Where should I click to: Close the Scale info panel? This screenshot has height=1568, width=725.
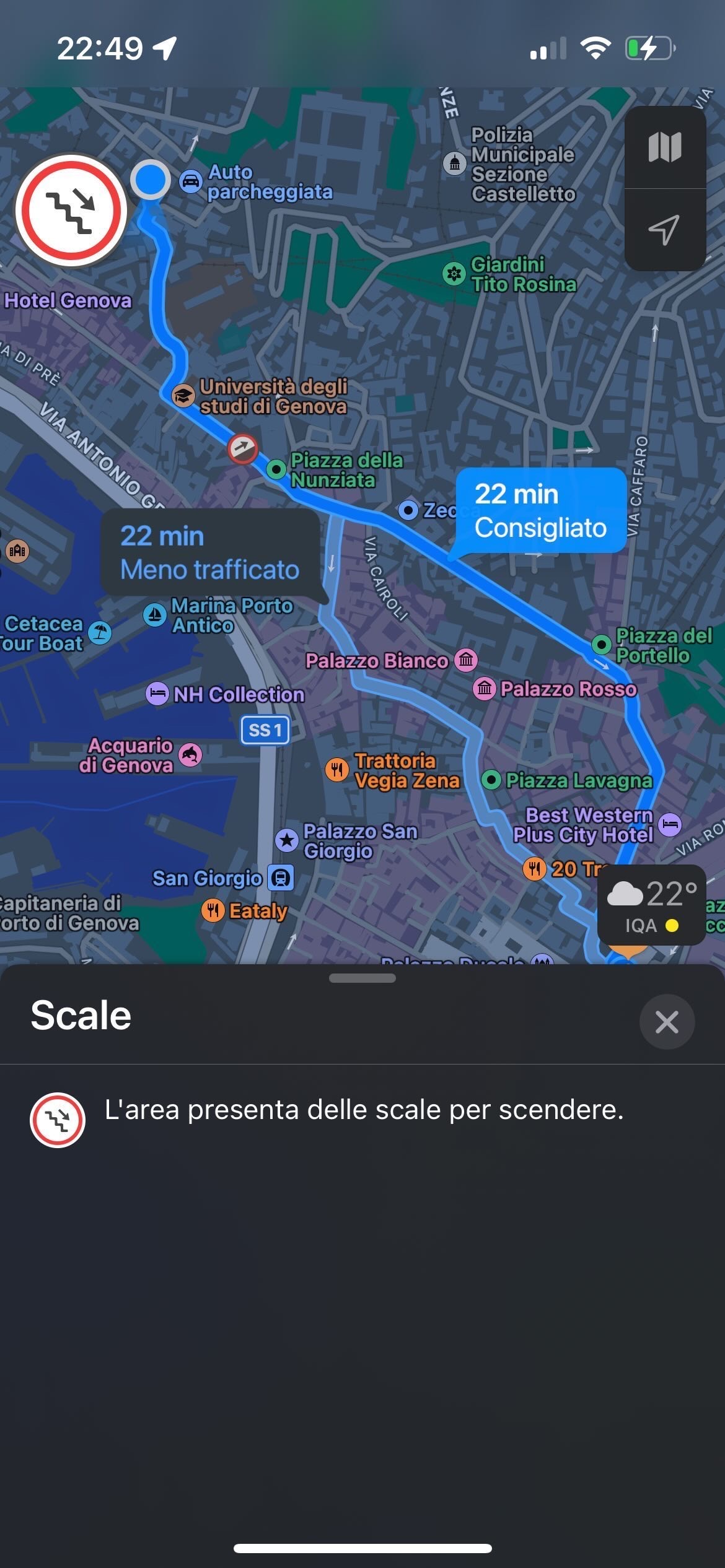click(667, 1022)
